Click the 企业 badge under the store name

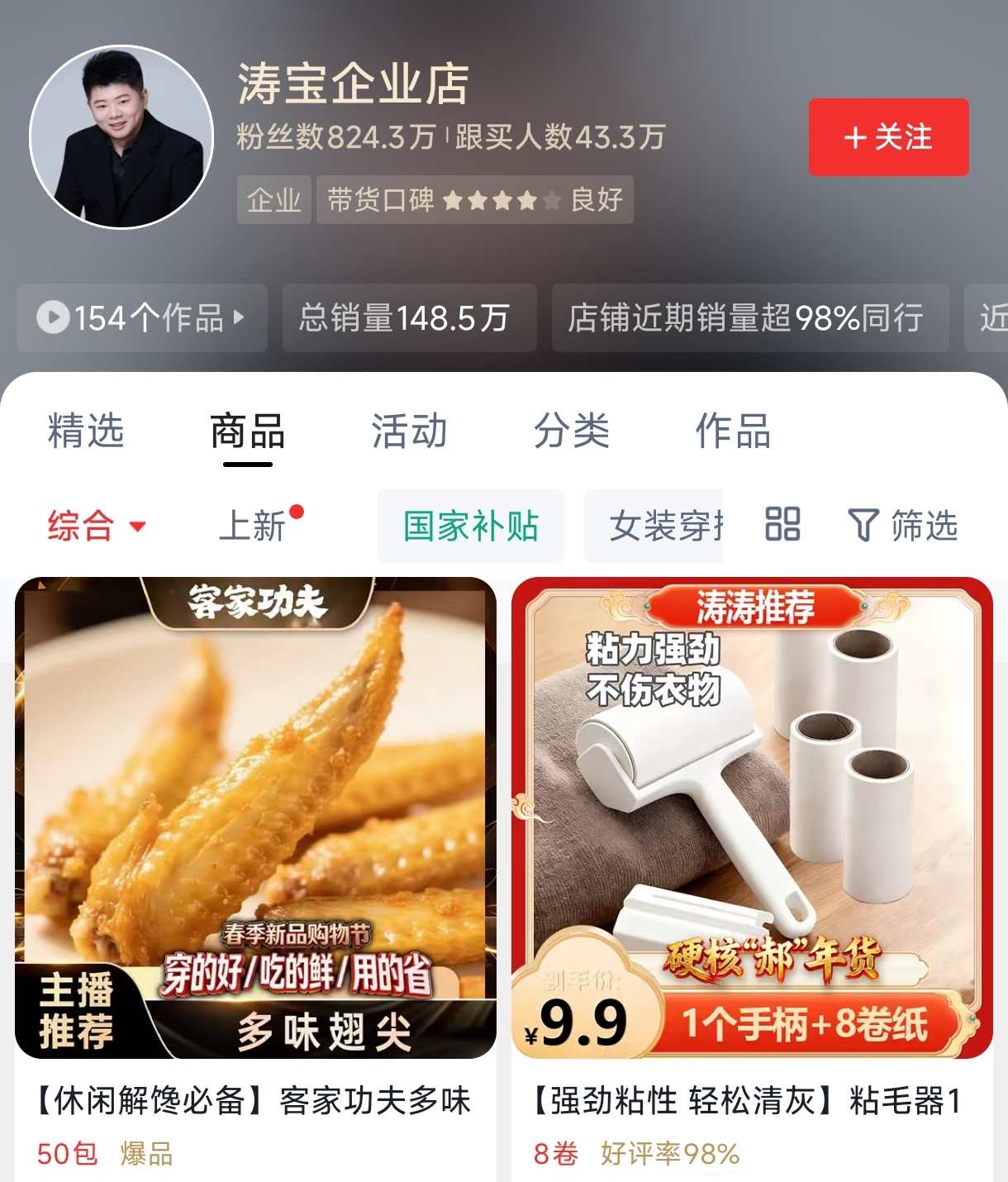pyautogui.click(x=274, y=200)
